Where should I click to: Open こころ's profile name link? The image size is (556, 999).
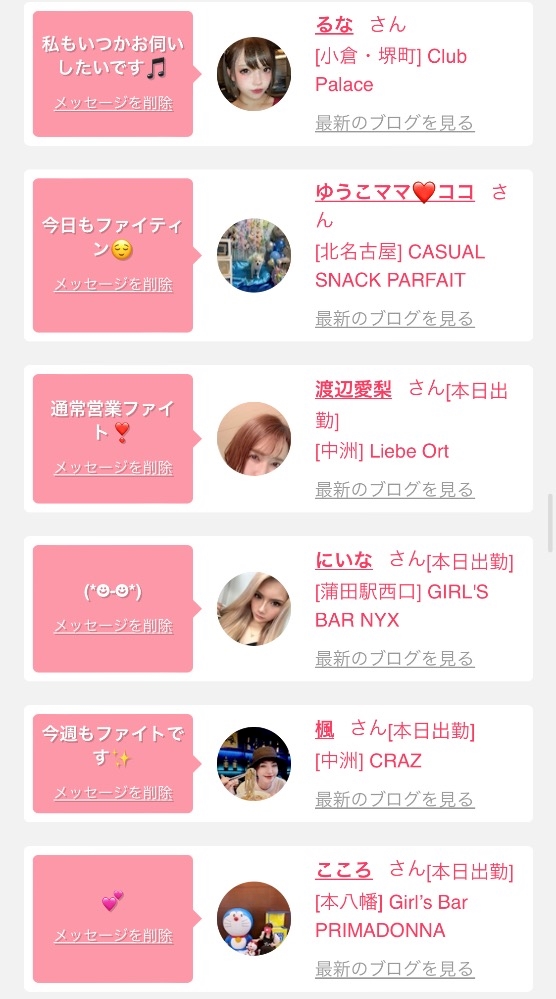(344, 870)
